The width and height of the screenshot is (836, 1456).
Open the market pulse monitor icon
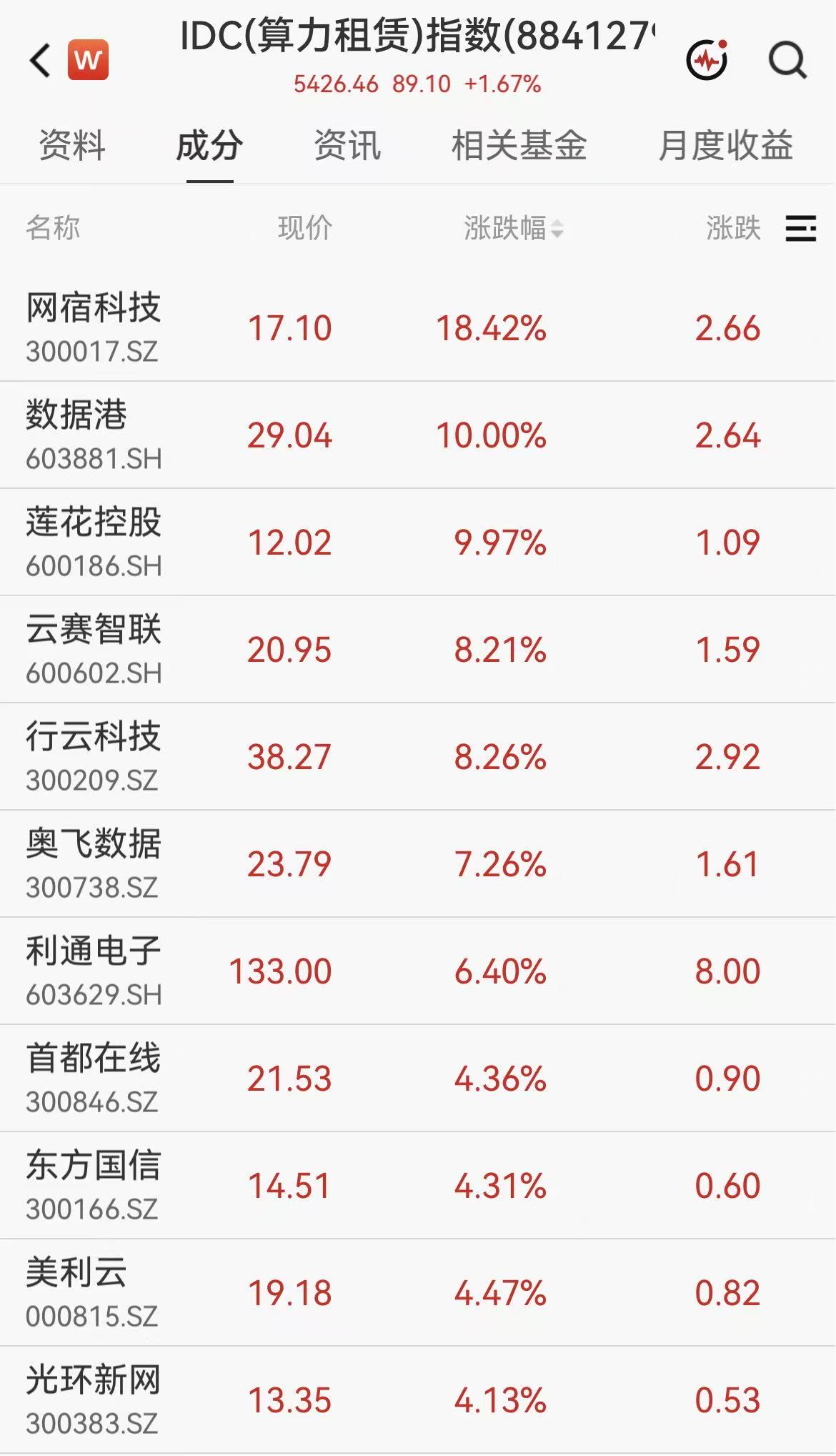[x=707, y=60]
